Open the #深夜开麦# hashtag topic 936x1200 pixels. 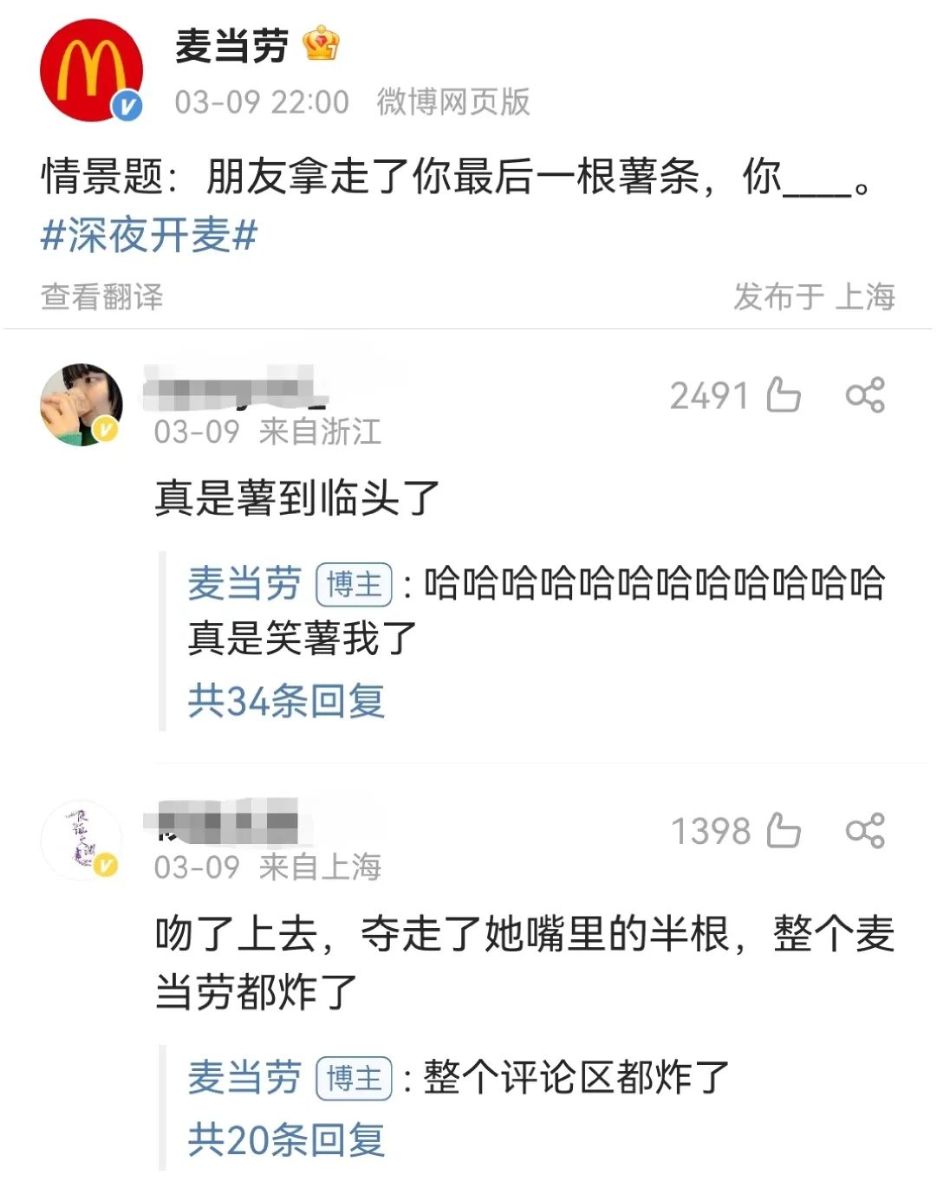149,236
